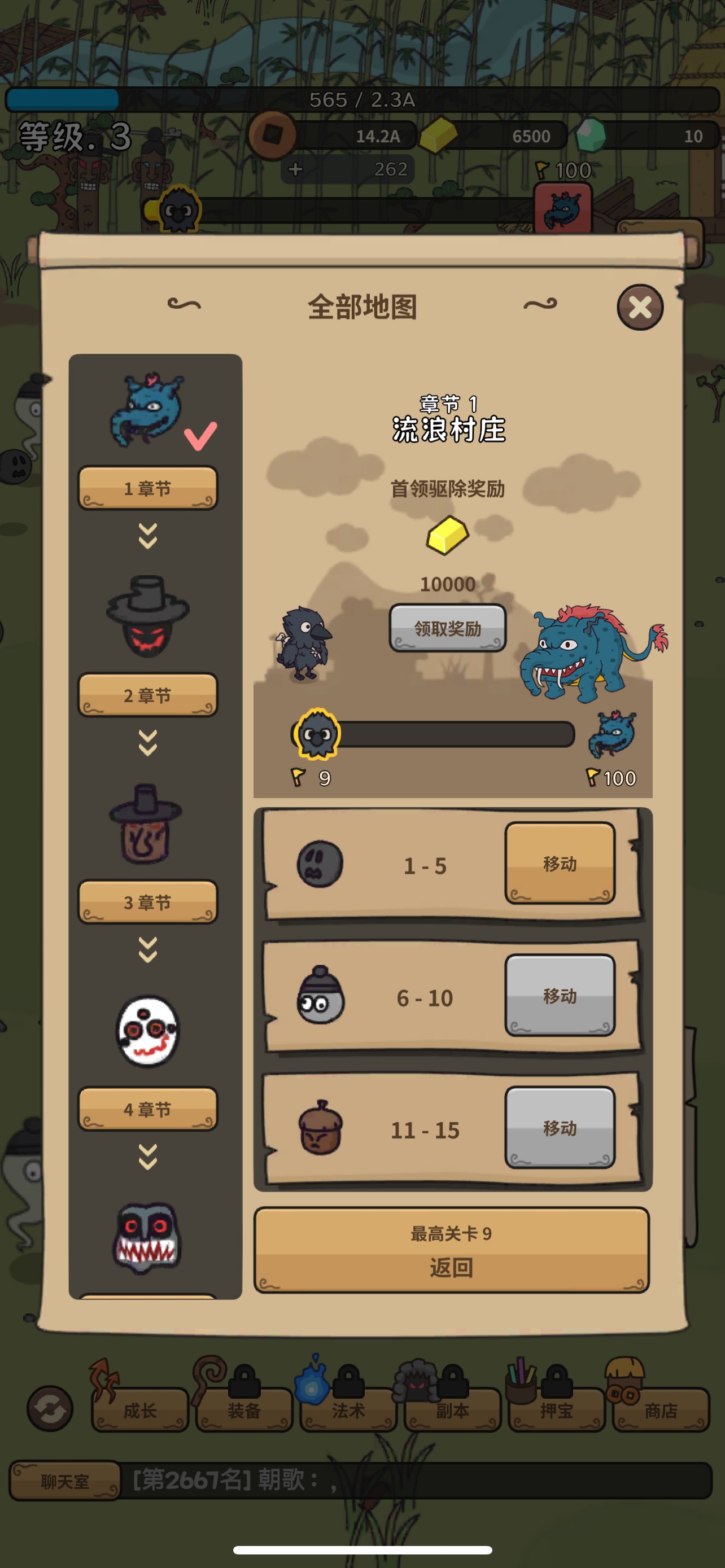Open the 聊天室 chat room
725x1568 pixels.
tap(64, 1481)
